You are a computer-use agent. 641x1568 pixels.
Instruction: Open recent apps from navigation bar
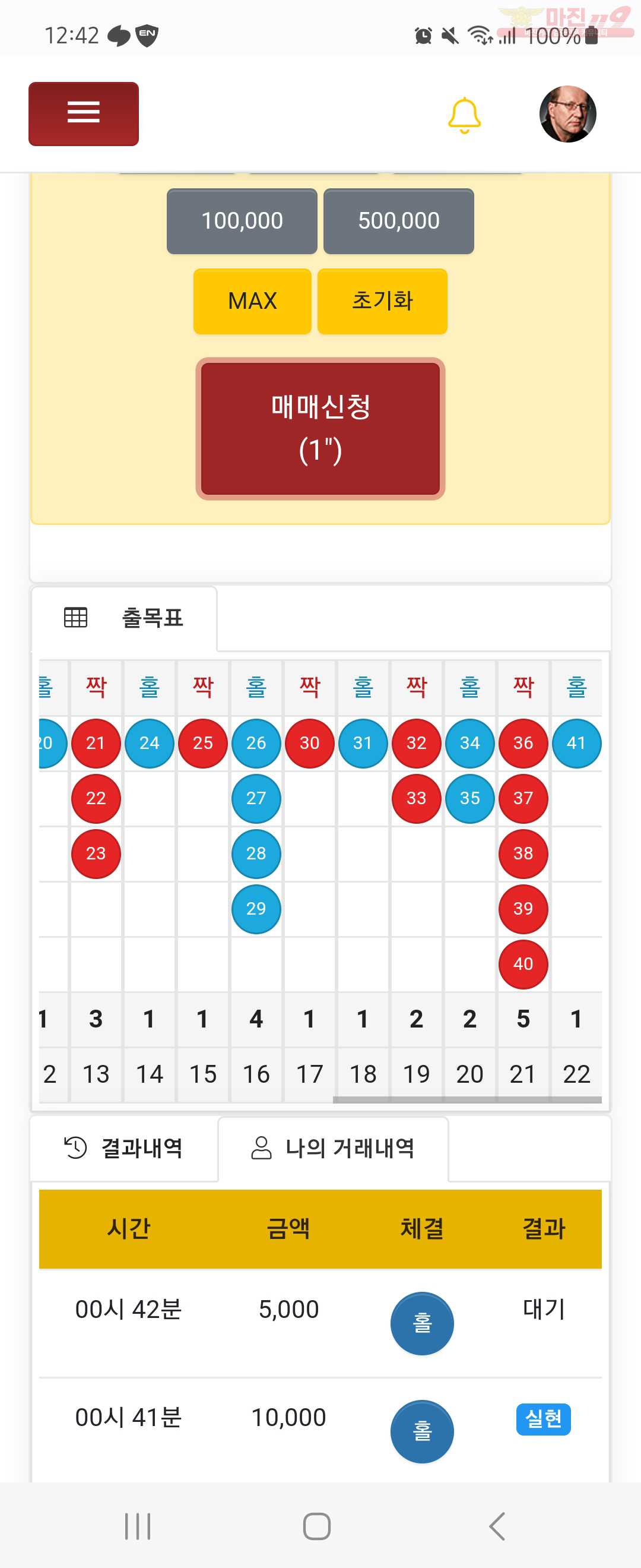[138, 1526]
